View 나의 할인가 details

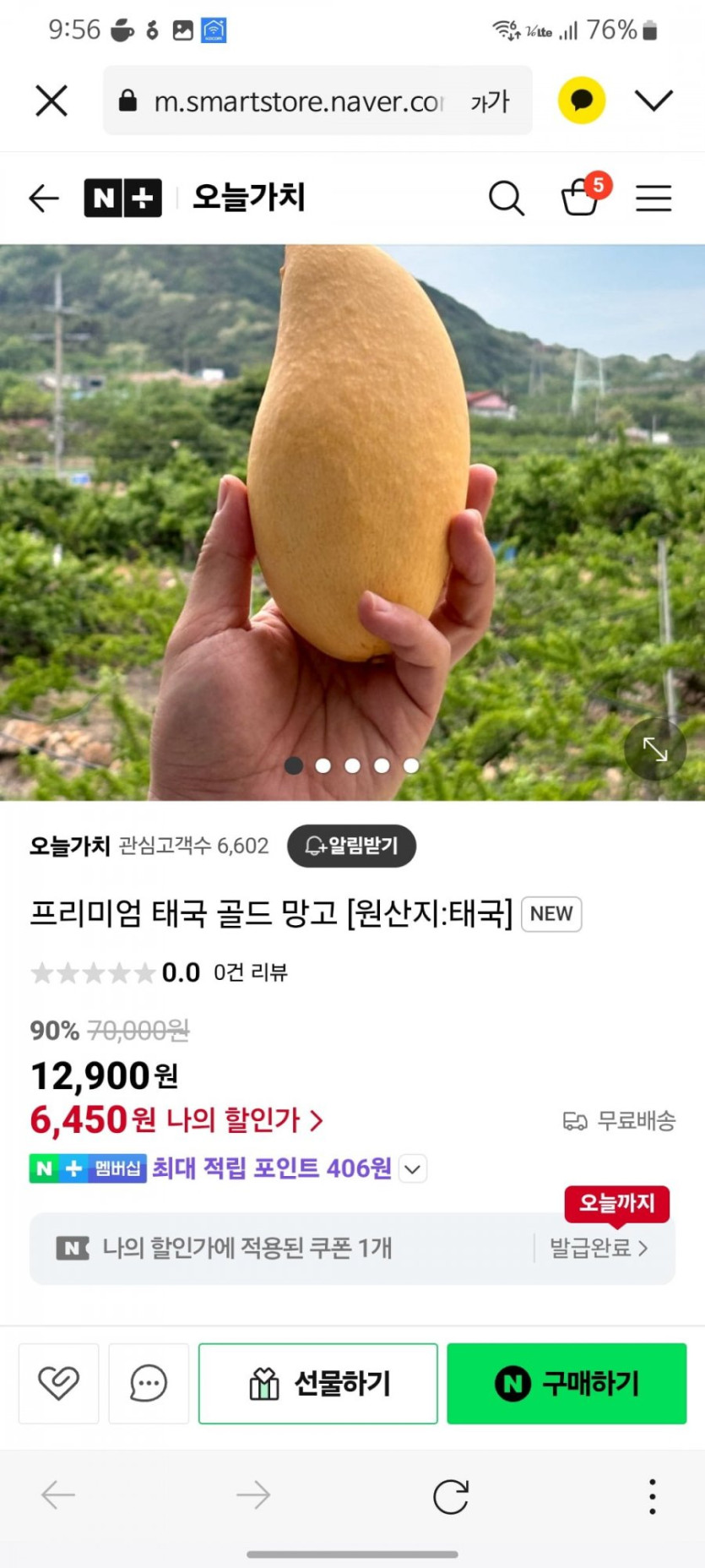point(245,1120)
